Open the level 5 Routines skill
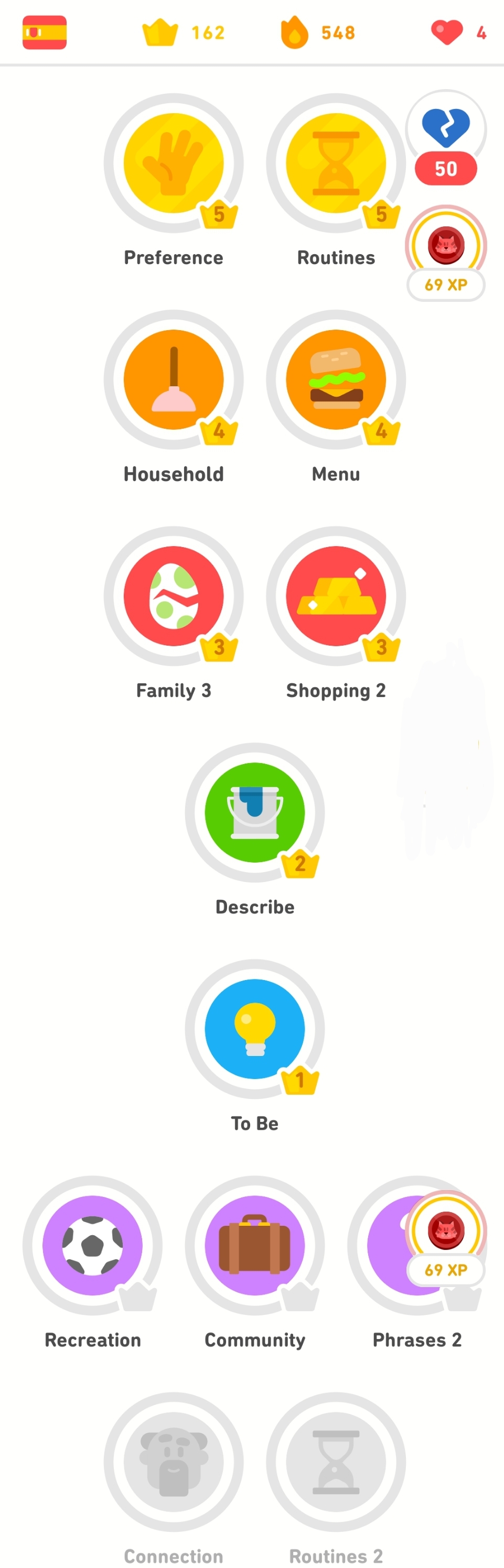This screenshot has height=1568, width=504. [336, 163]
